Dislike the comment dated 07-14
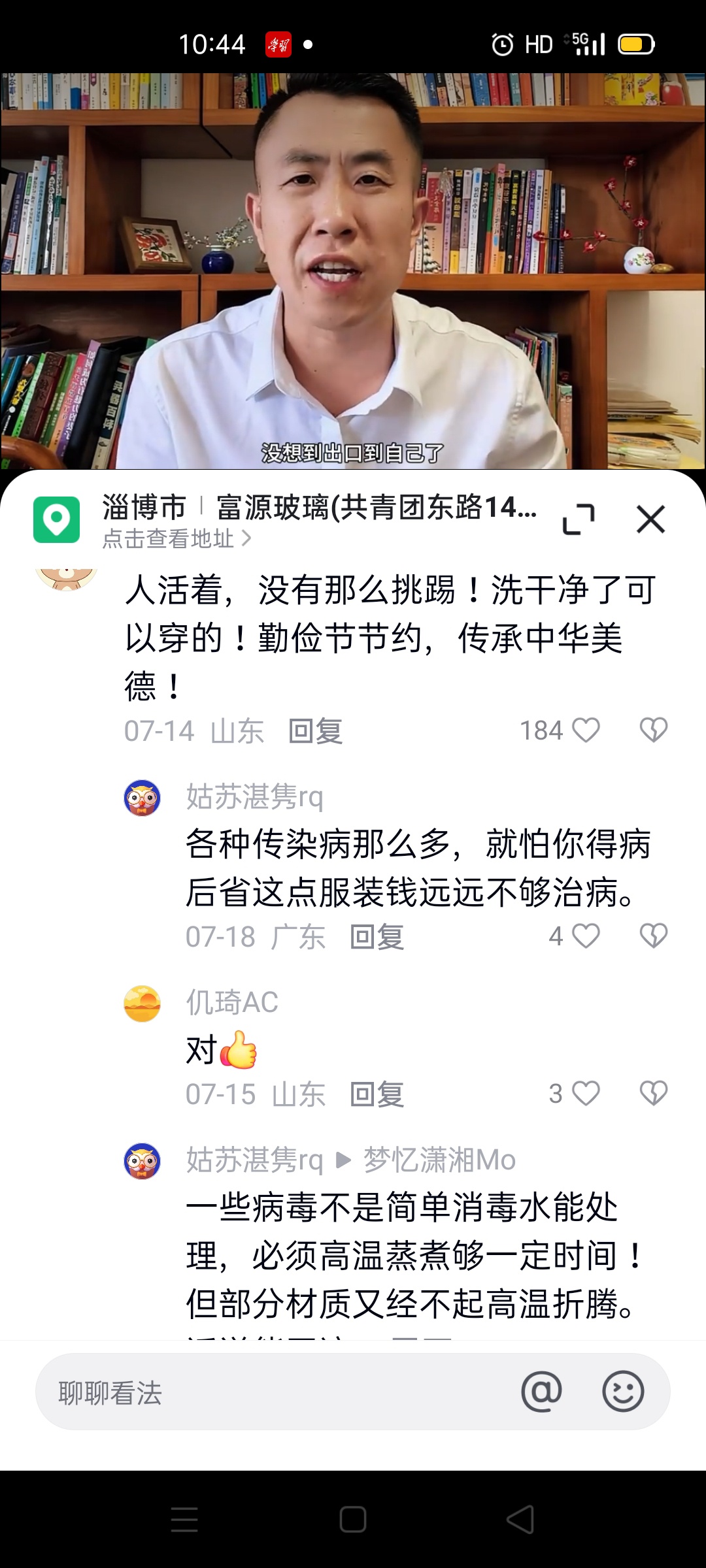706x1568 pixels. pyautogui.click(x=653, y=730)
